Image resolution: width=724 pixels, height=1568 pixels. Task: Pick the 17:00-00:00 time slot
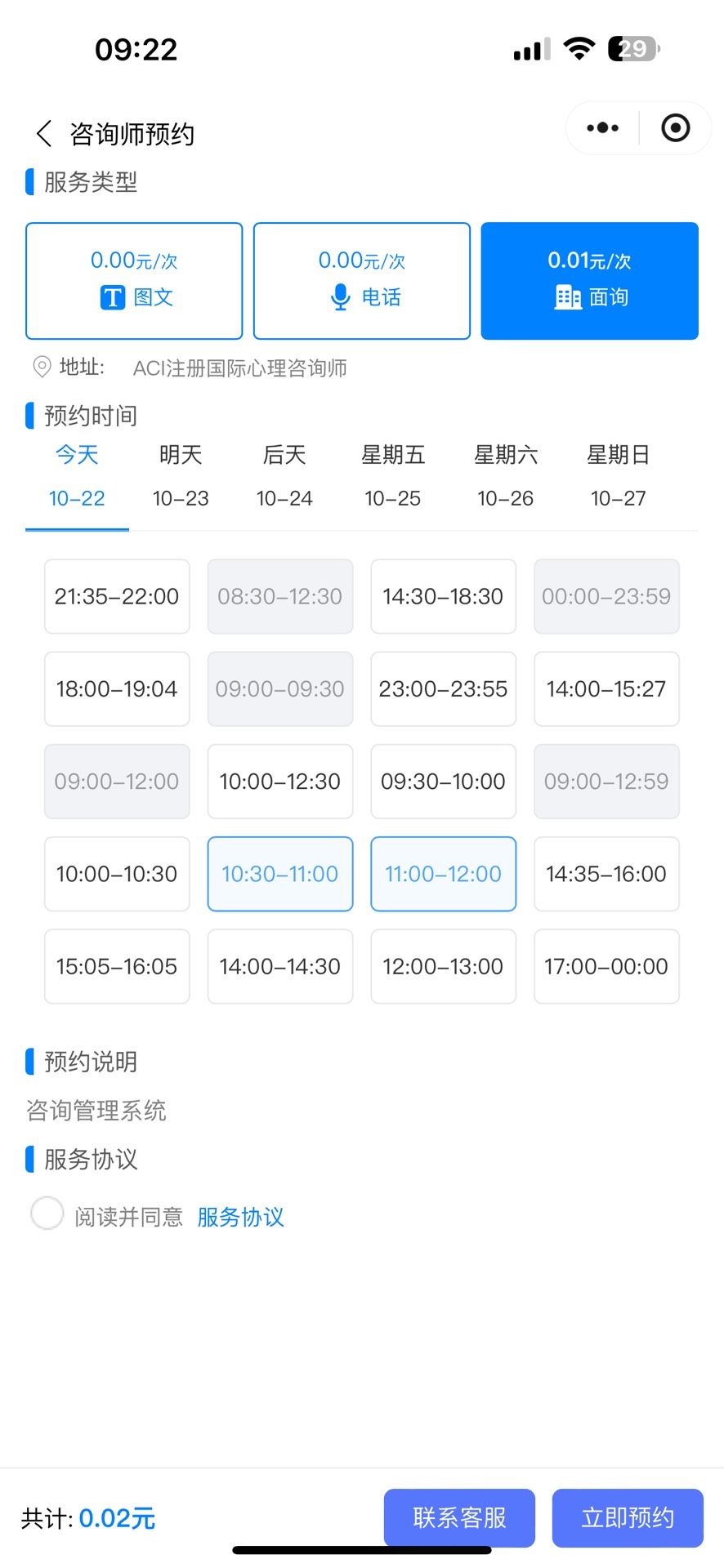[606, 966]
